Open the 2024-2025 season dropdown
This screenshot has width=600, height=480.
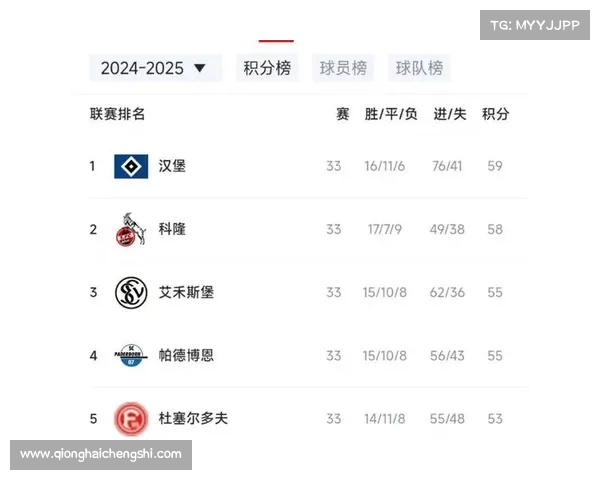154,68
